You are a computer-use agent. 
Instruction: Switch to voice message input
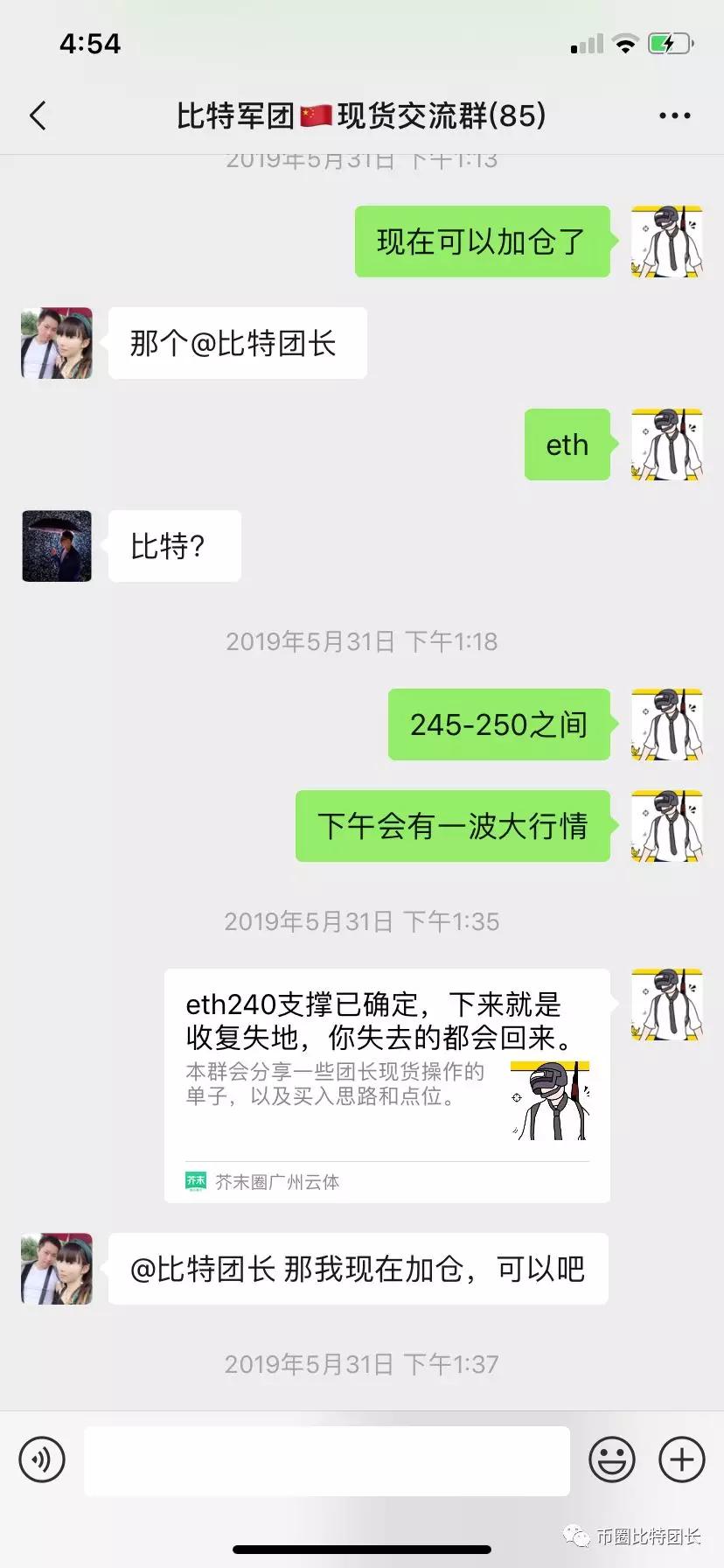[x=42, y=1459]
